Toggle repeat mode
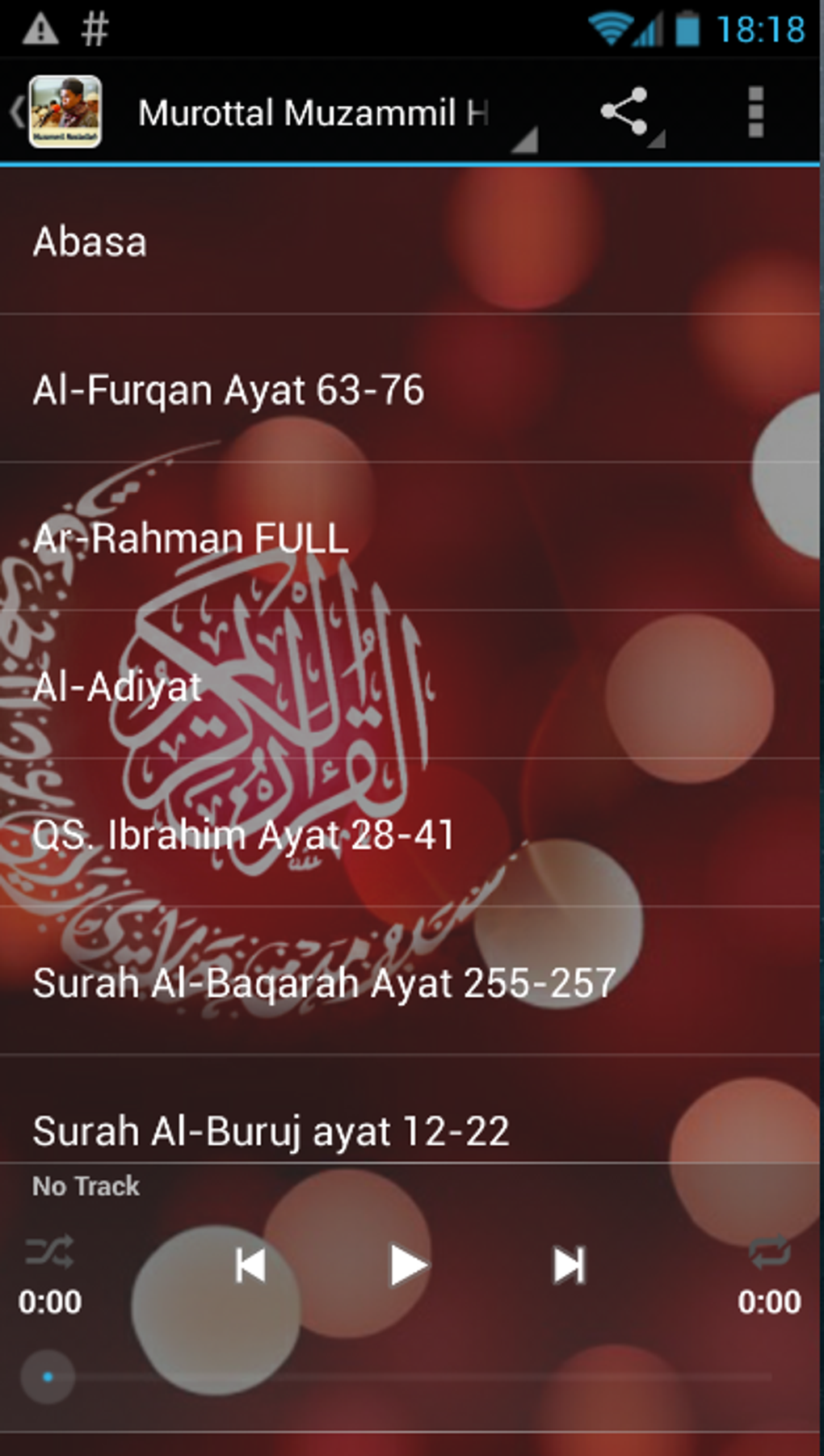This screenshot has width=824, height=1456. pyautogui.click(x=769, y=1252)
